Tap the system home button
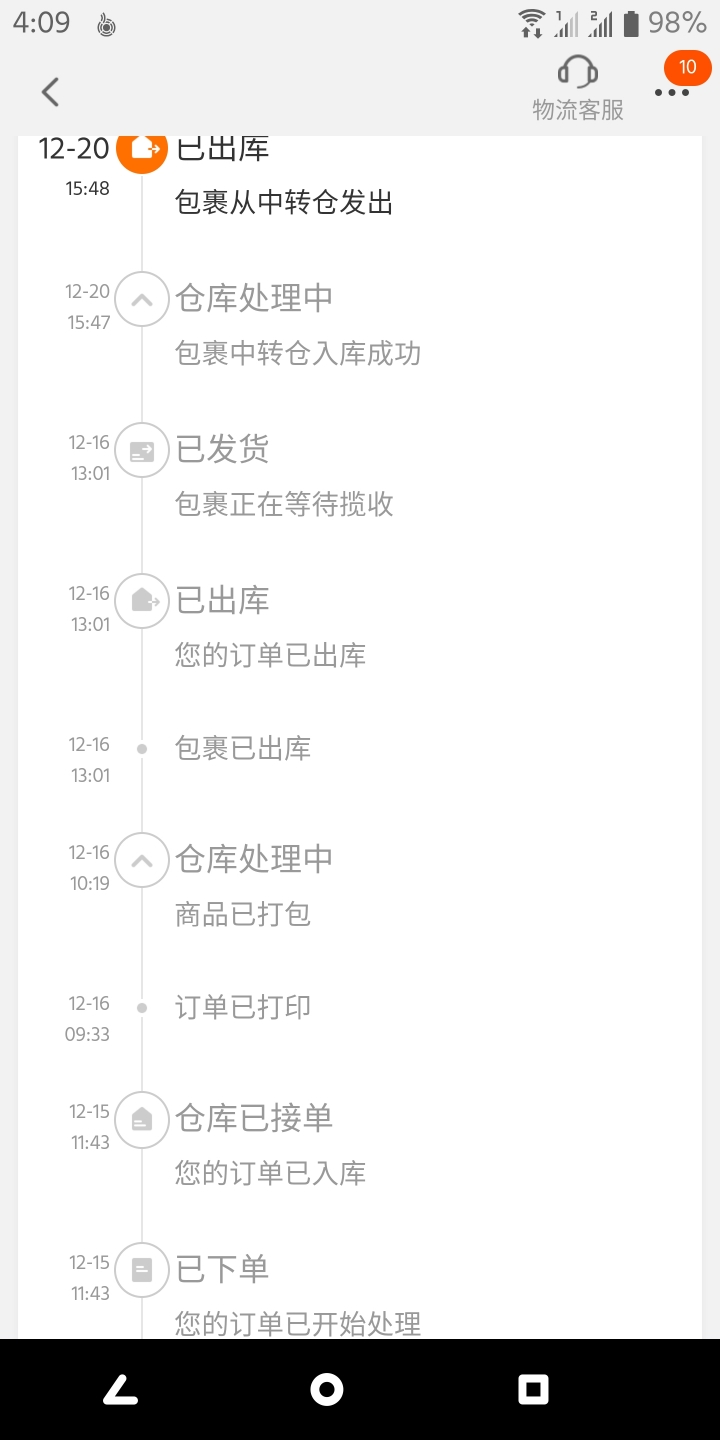Viewport: 720px width, 1440px height. click(327, 1389)
